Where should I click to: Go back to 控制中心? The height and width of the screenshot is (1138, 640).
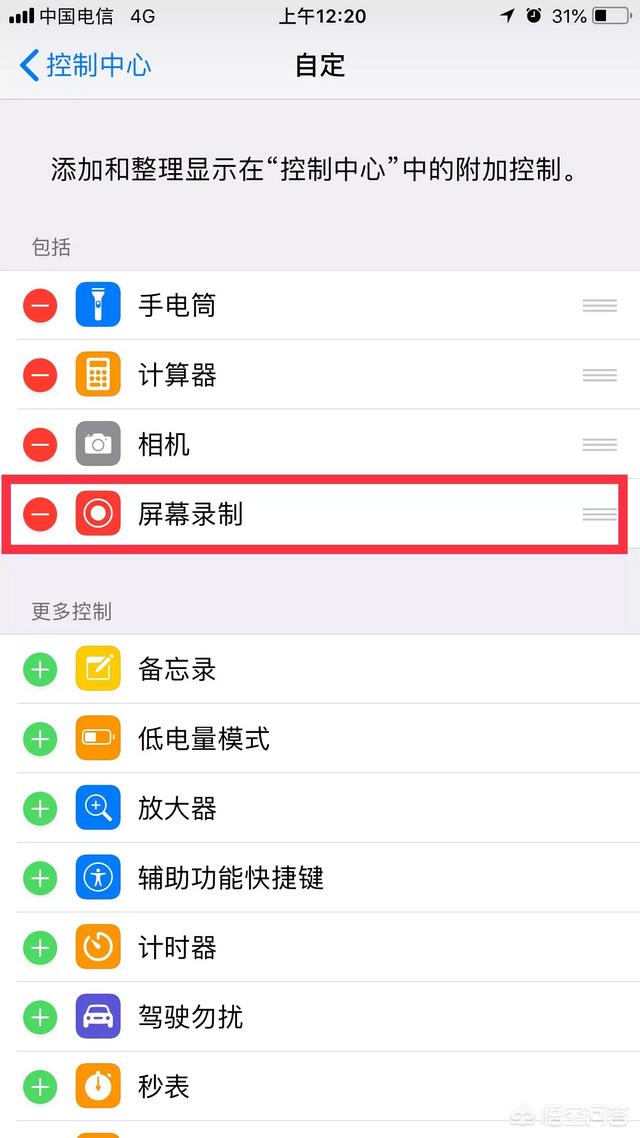point(85,66)
